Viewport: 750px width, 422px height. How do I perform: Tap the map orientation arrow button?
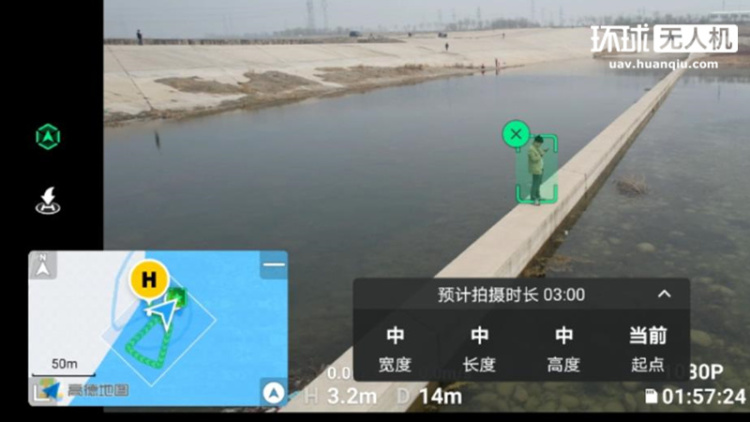(x=273, y=393)
